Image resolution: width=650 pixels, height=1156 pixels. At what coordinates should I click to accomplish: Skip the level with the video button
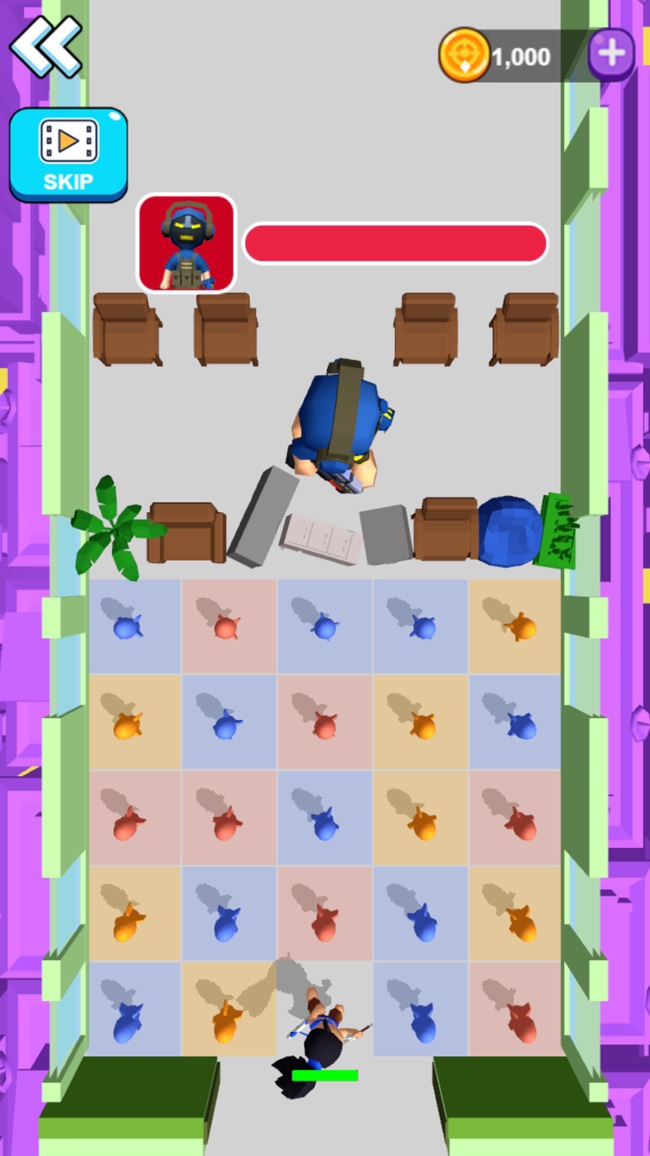click(68, 155)
